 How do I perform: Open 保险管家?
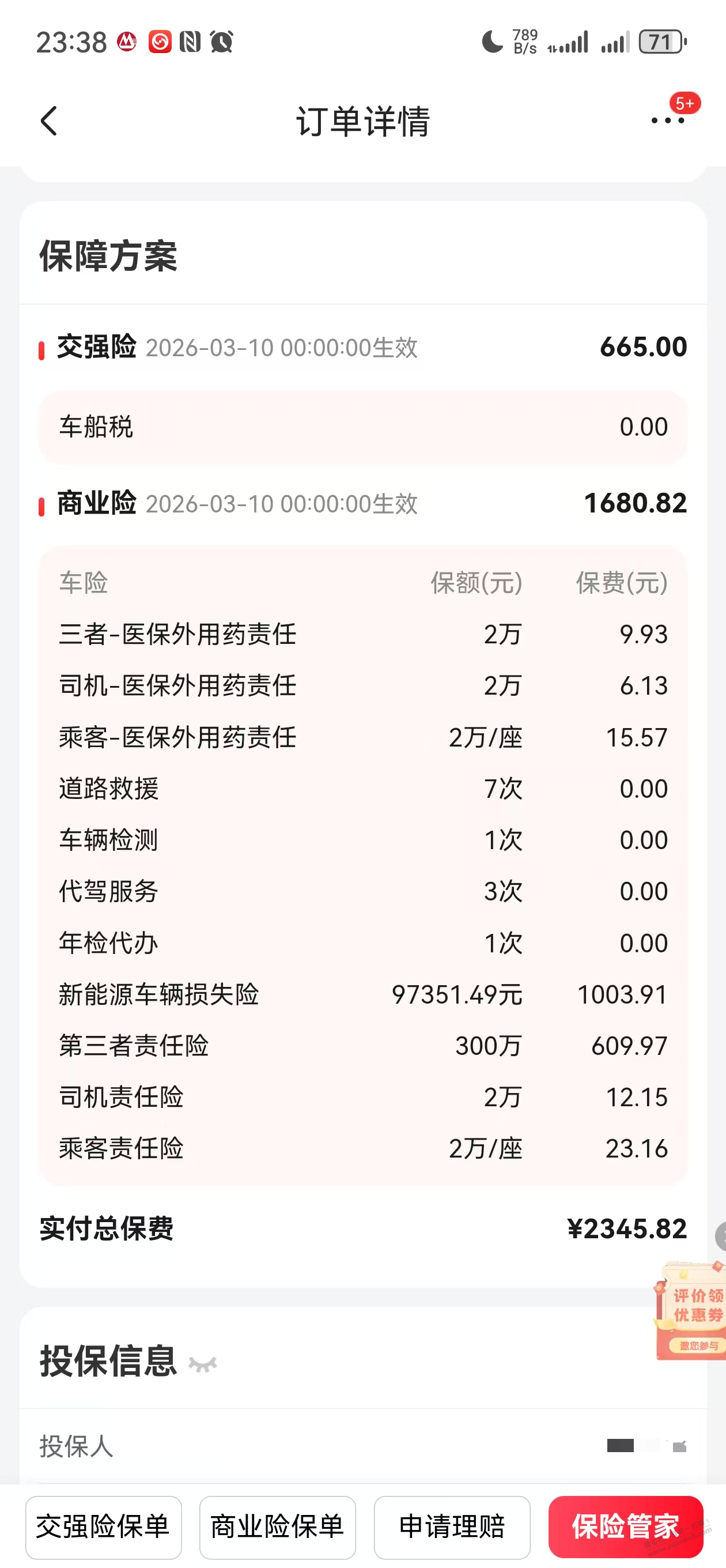click(x=625, y=1526)
